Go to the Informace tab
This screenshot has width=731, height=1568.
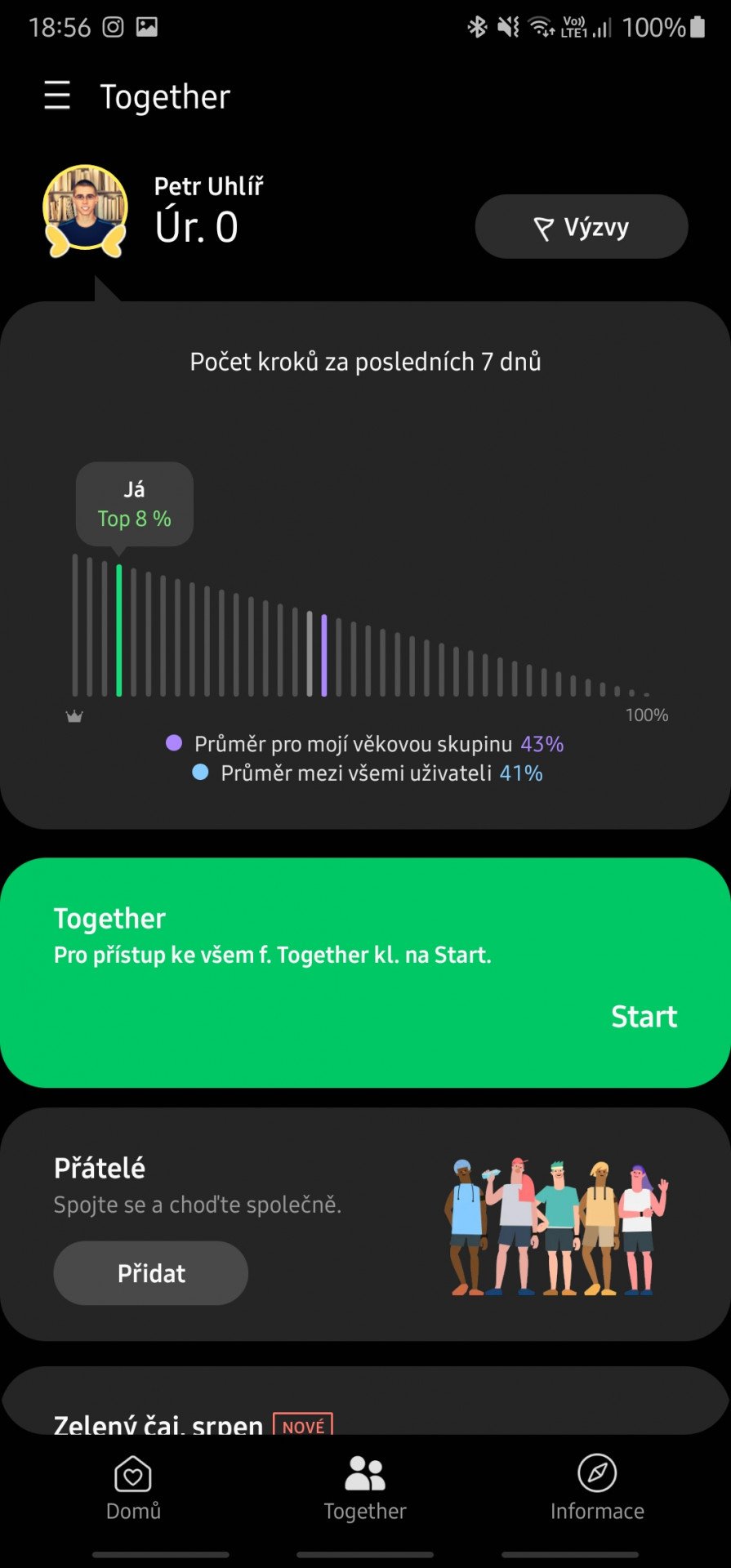click(597, 1488)
